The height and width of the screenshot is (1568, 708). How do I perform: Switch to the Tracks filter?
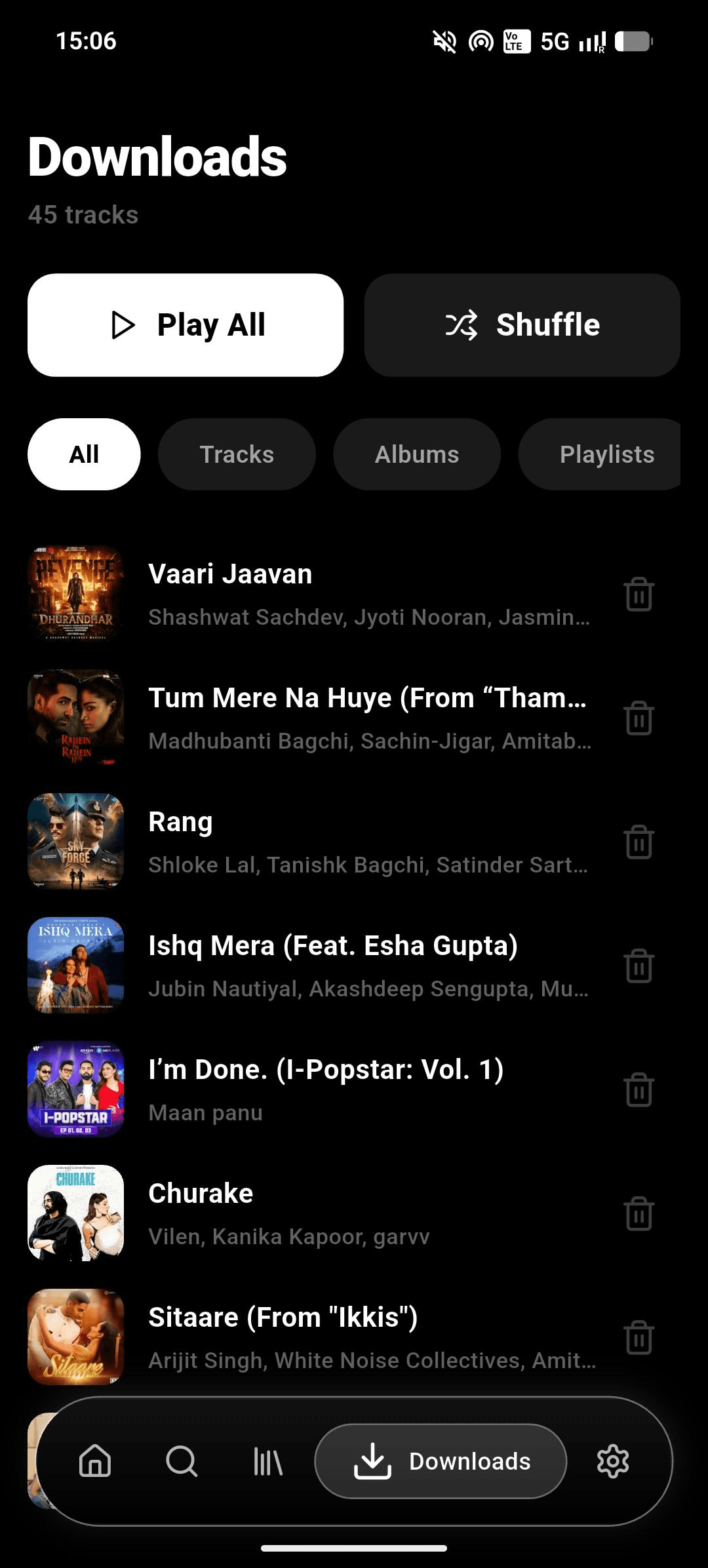237,454
